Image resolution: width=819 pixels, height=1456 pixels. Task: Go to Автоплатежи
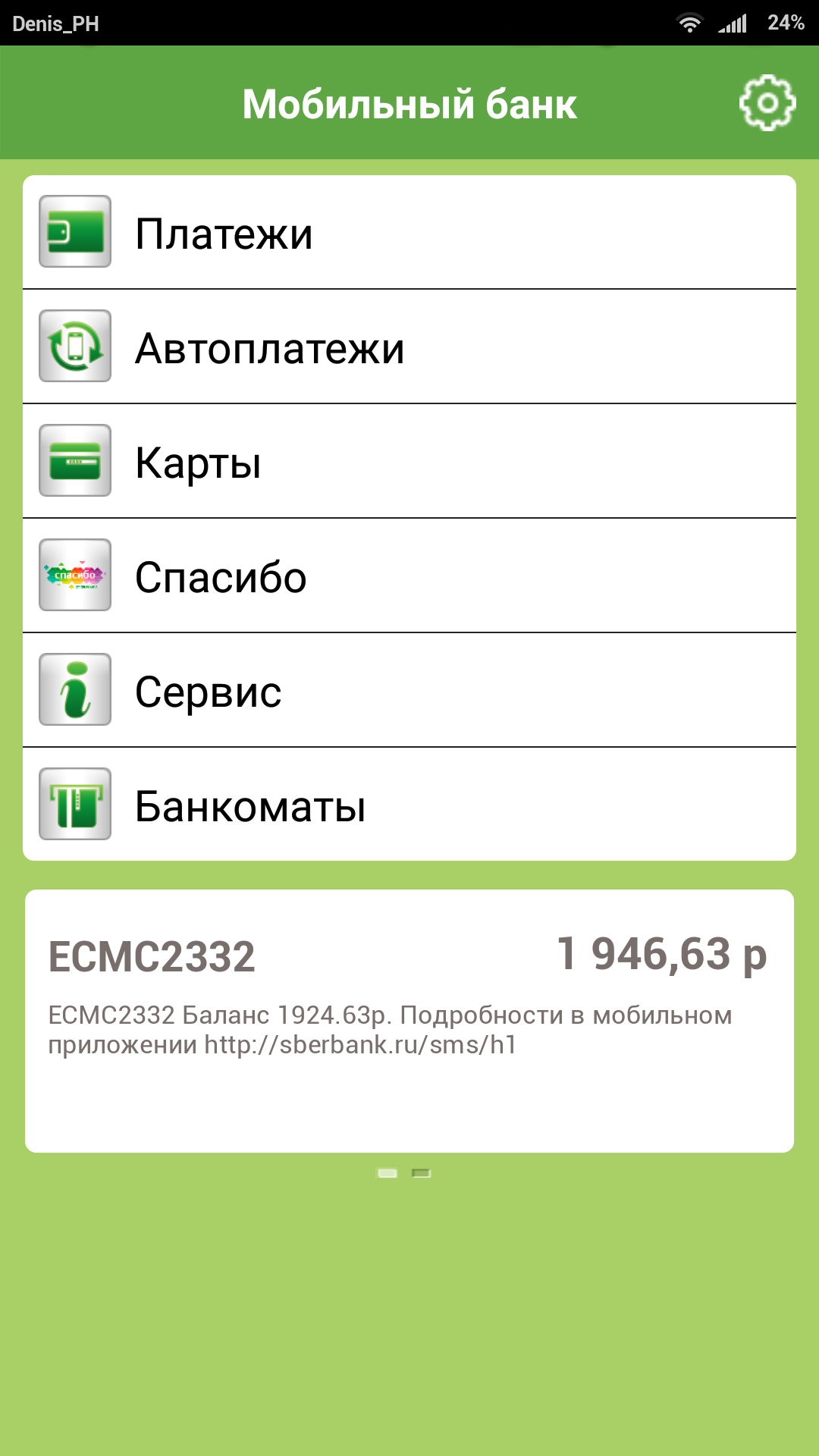[409, 347]
